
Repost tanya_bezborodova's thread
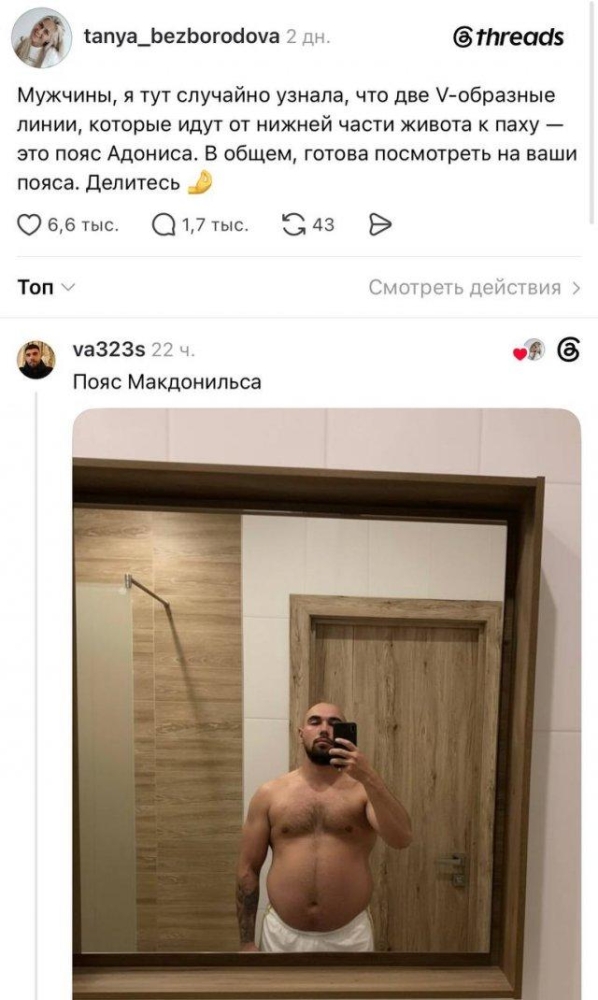click(293, 224)
